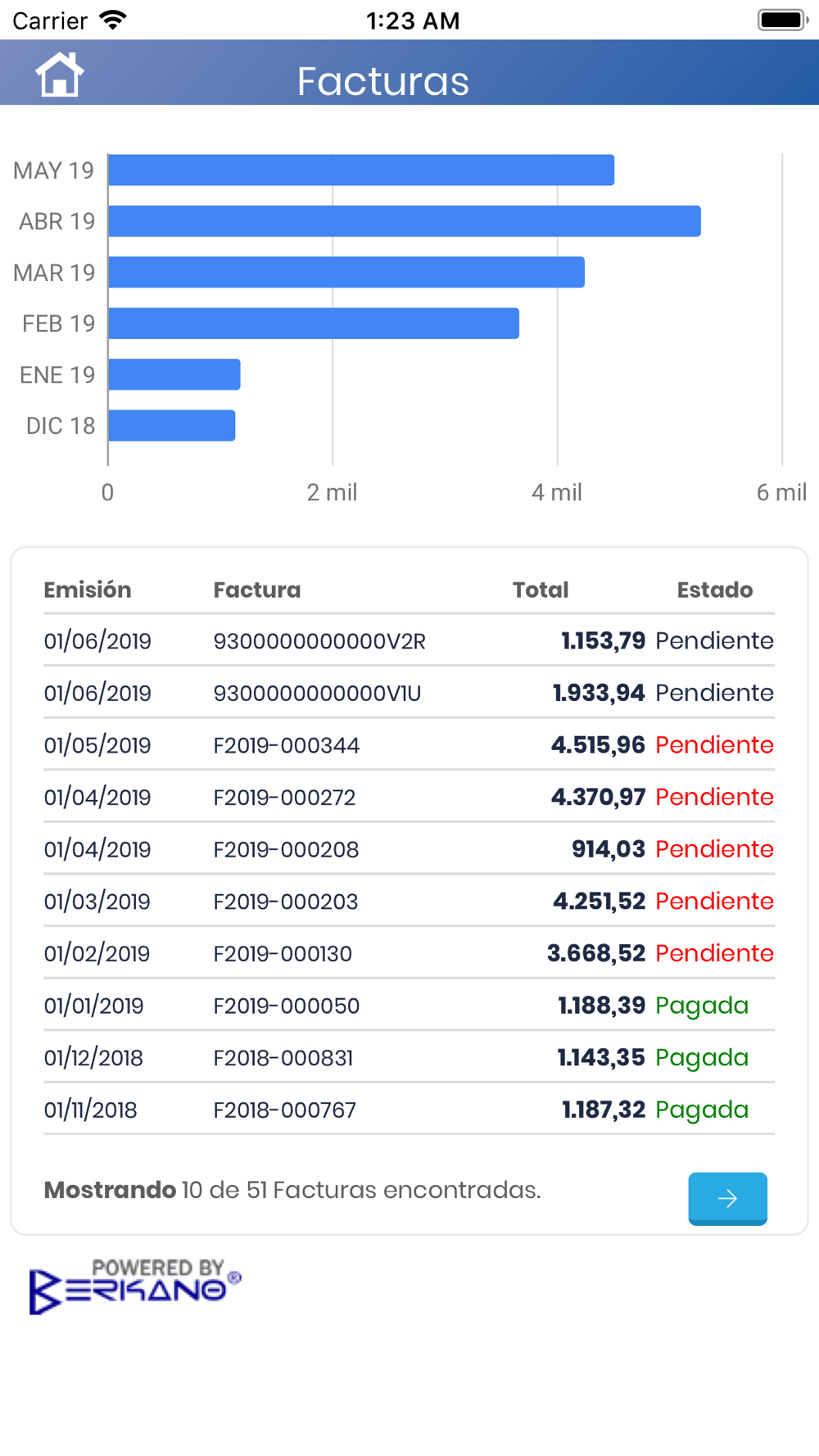
Task: Show next page of facturas
Action: 727,1198
